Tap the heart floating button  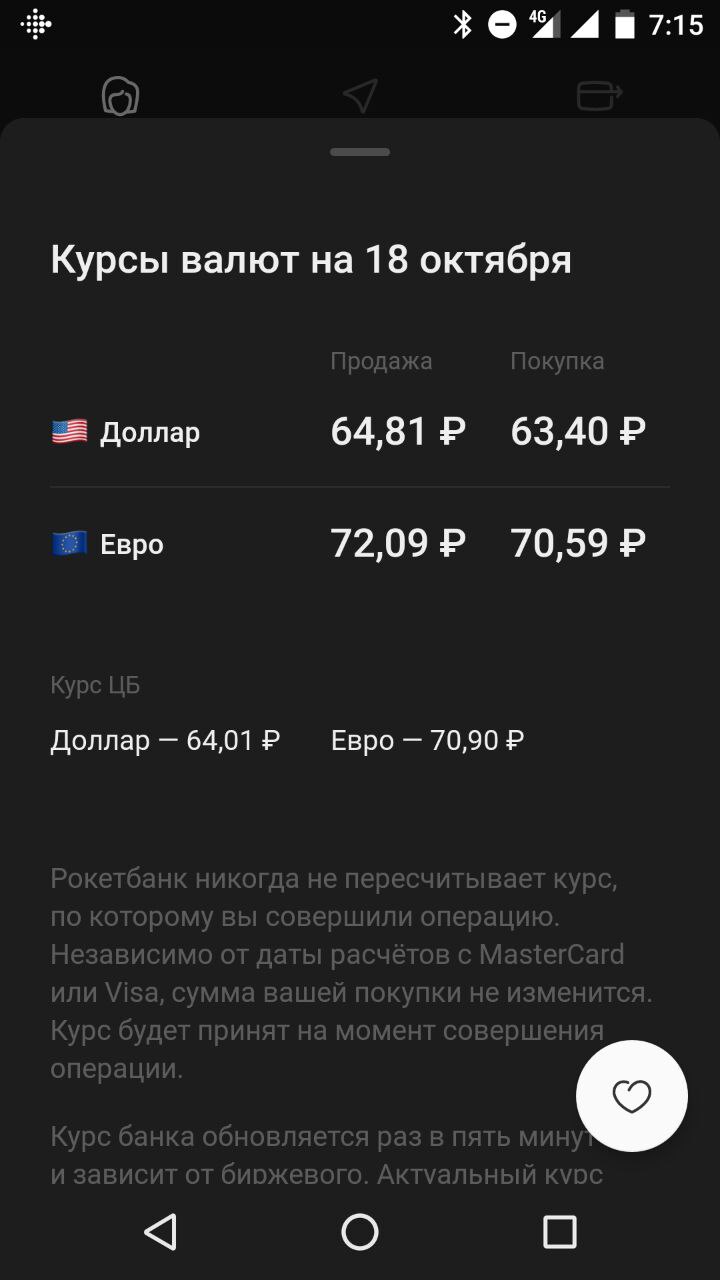632,1096
